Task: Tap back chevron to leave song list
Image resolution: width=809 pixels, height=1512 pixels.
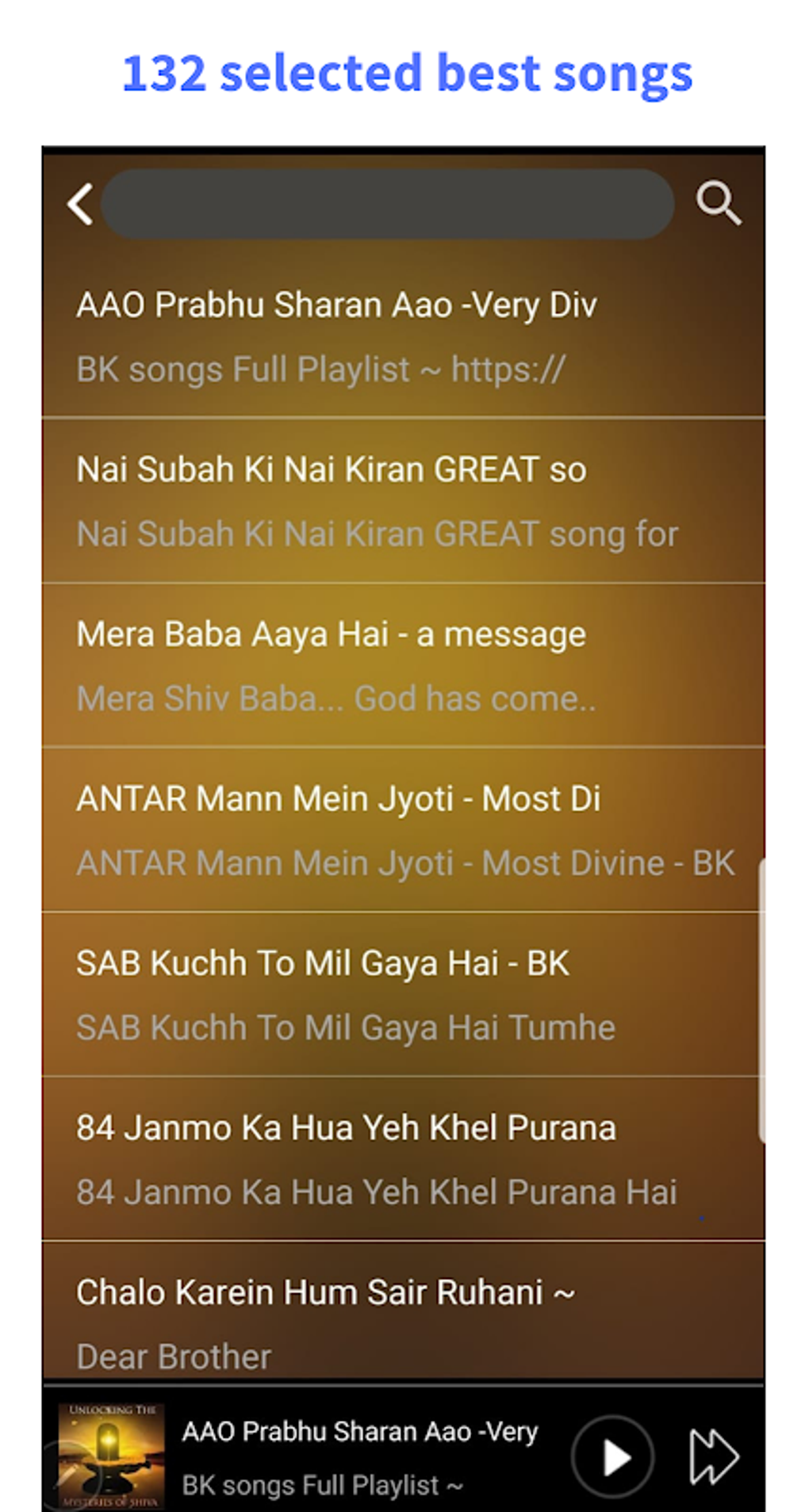Action: pyautogui.click(x=79, y=205)
